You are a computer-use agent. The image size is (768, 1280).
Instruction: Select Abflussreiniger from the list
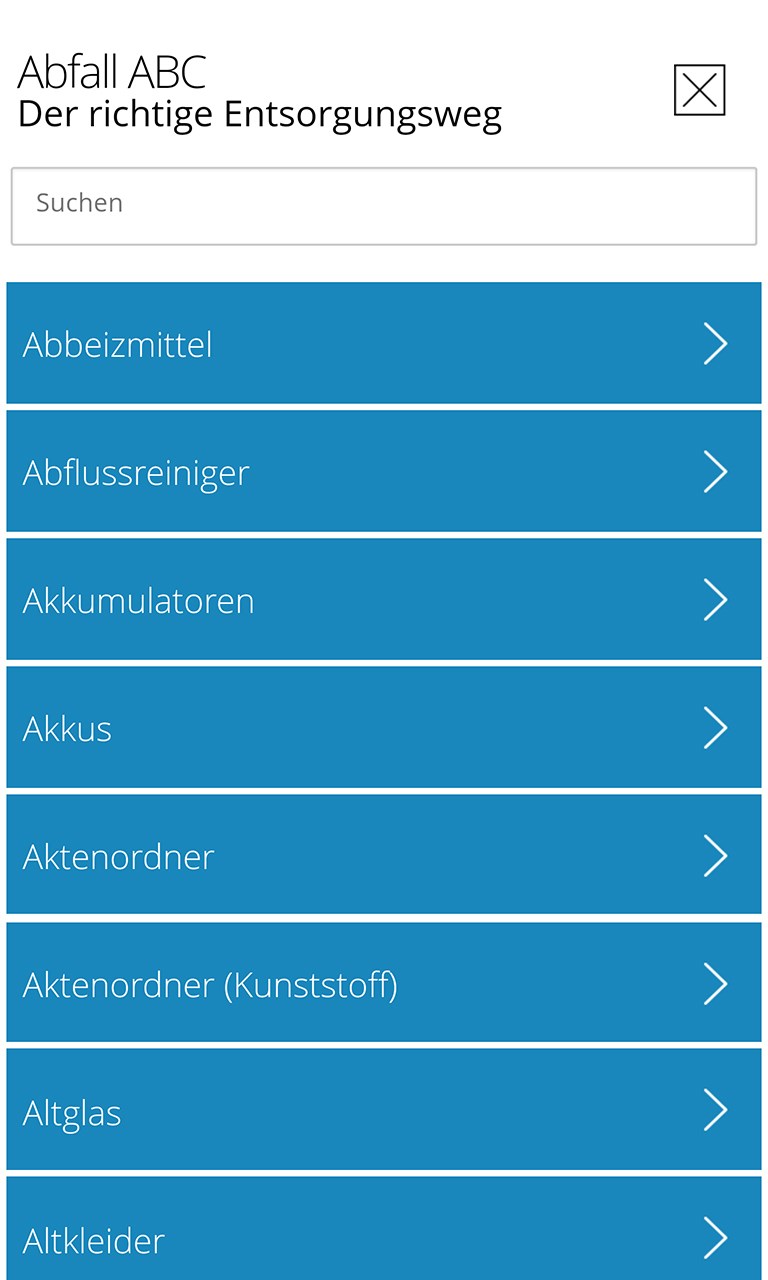(384, 471)
